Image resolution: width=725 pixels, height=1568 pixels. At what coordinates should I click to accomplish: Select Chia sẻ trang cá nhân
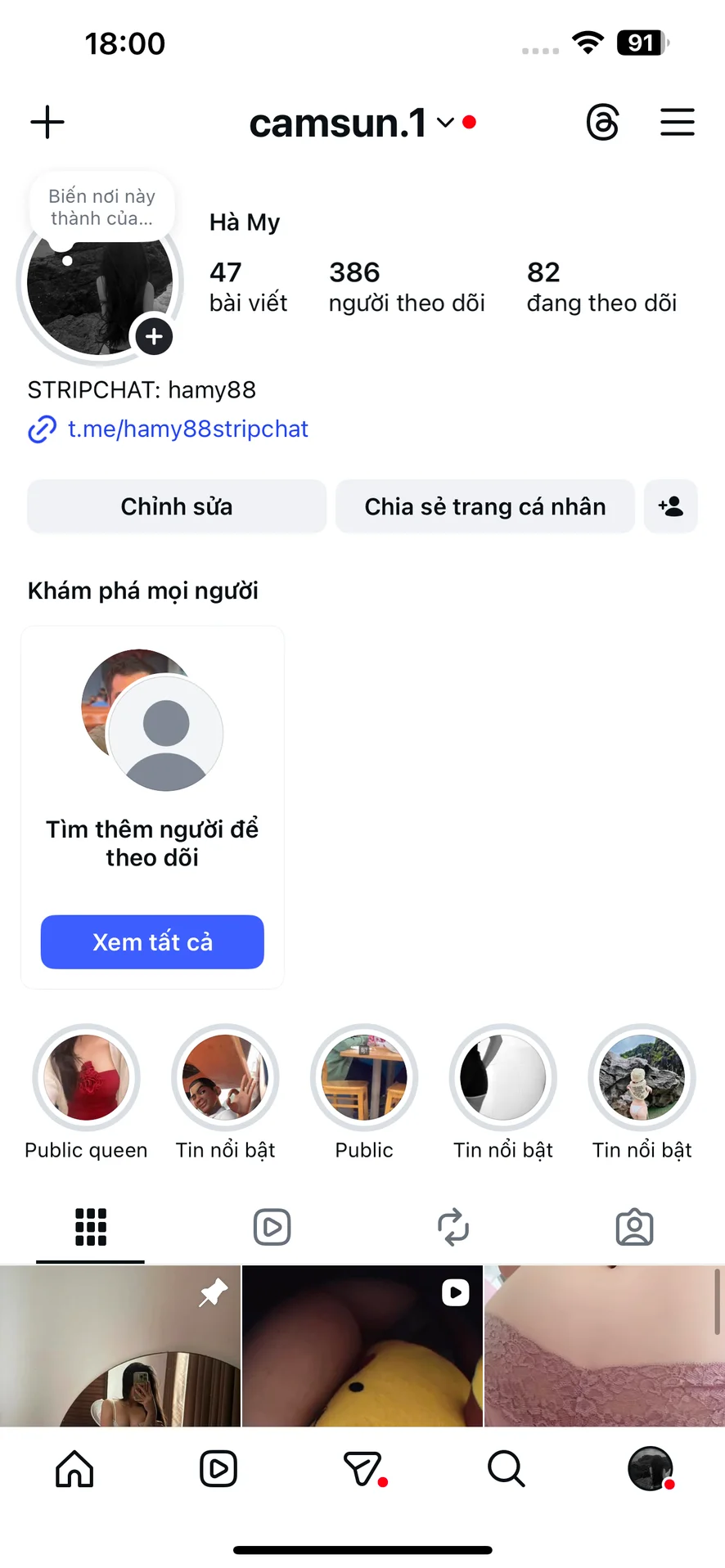tap(485, 507)
